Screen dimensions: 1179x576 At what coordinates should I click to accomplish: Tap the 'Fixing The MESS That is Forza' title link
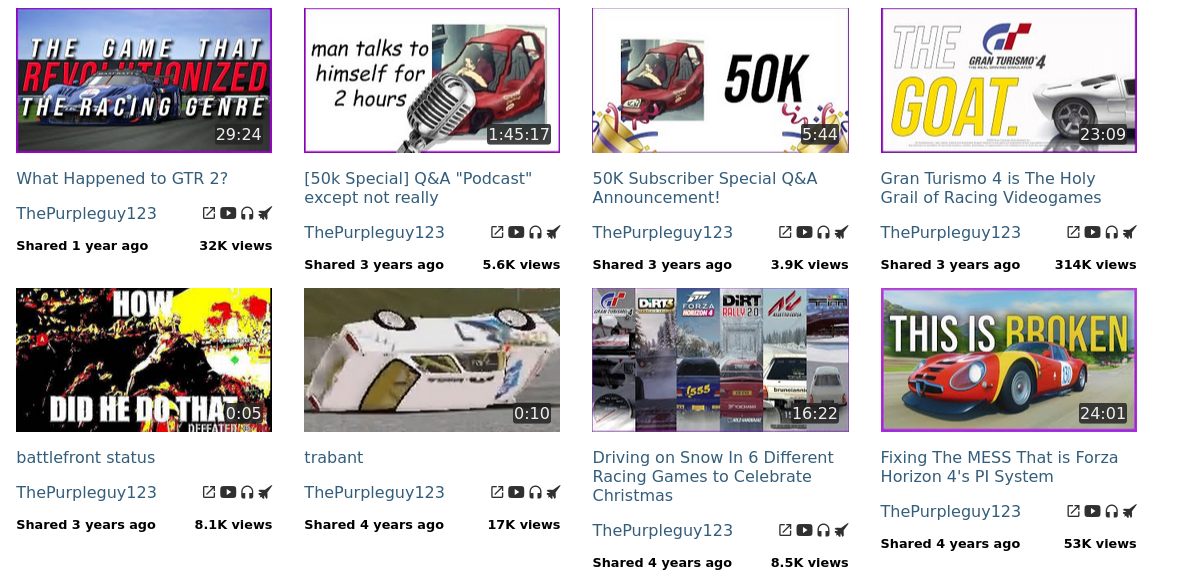998,467
